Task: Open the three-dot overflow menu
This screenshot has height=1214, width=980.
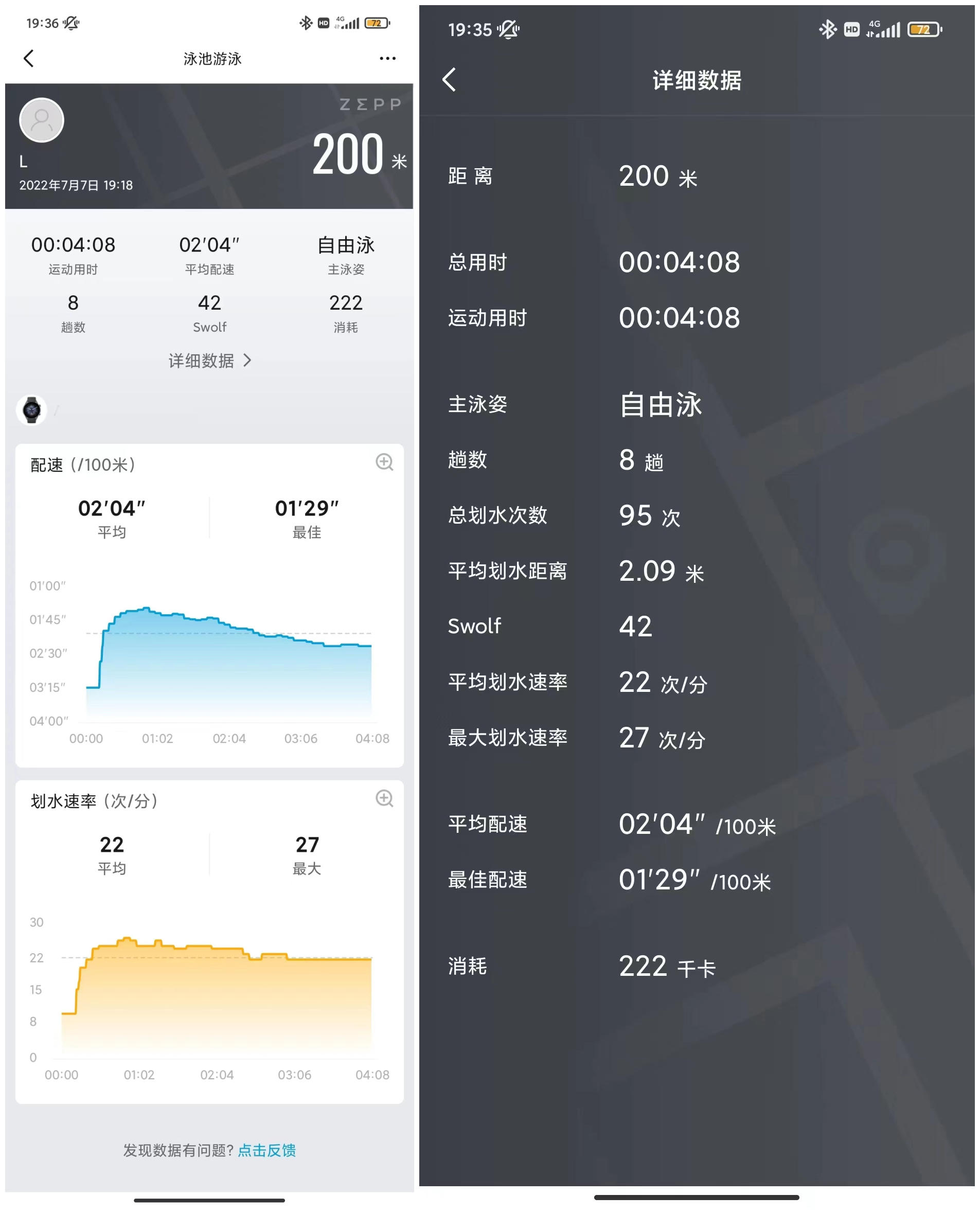Action: coord(387,58)
